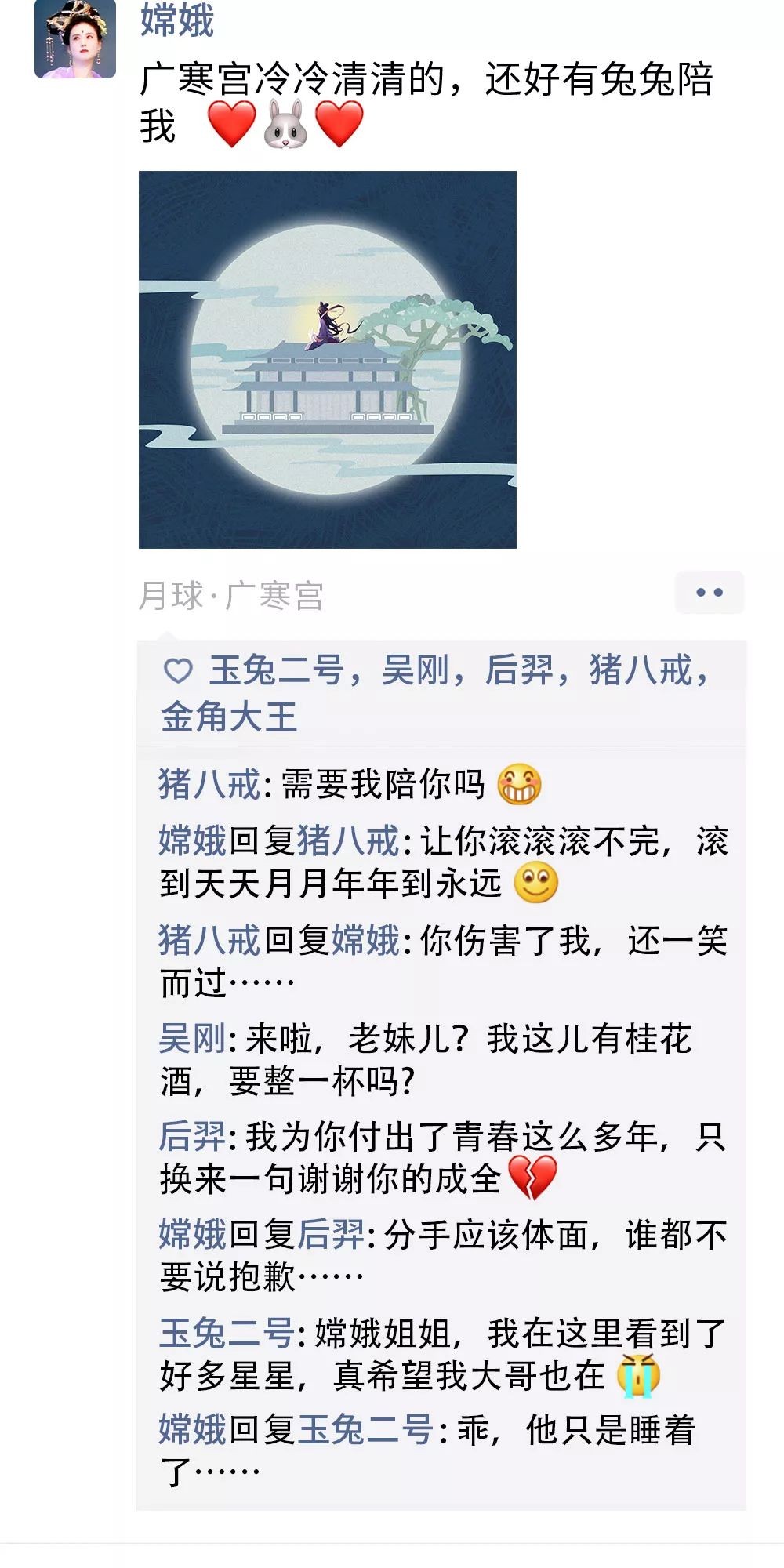
Task: Open 玉兔二号's profile from the likes list
Action: [x=276, y=671]
